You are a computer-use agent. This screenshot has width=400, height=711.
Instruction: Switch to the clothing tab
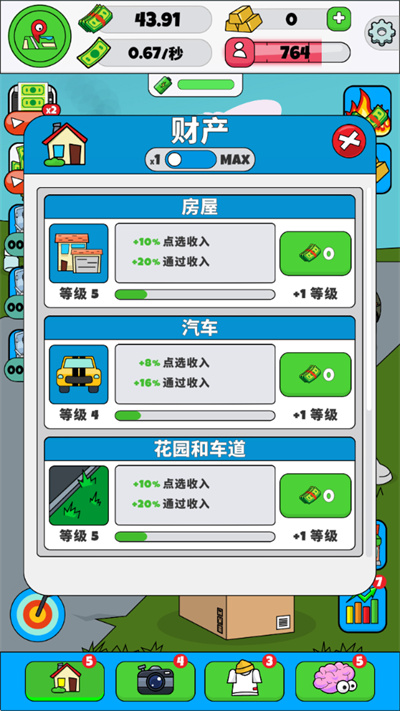point(244,680)
